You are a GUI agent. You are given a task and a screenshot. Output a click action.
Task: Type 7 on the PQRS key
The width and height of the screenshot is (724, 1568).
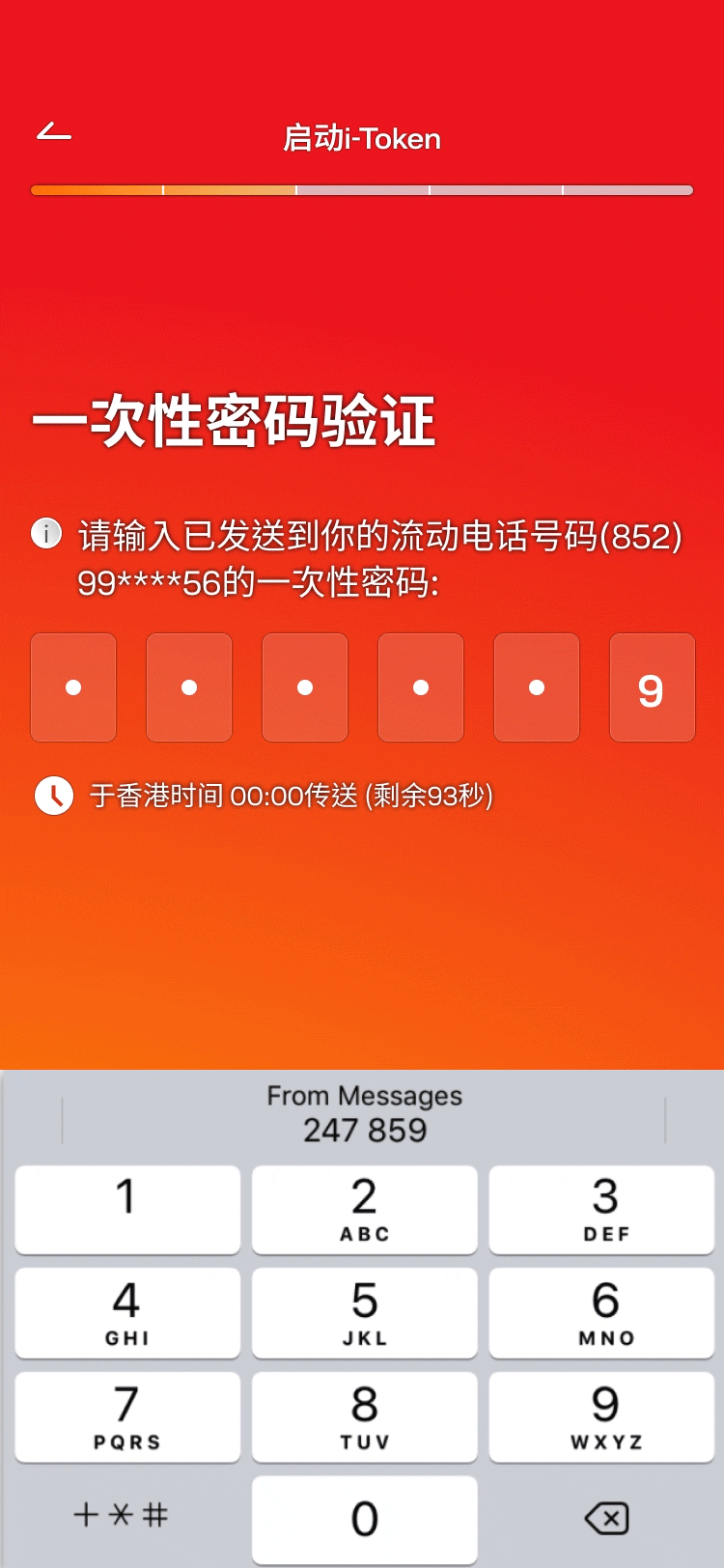coord(127,1416)
